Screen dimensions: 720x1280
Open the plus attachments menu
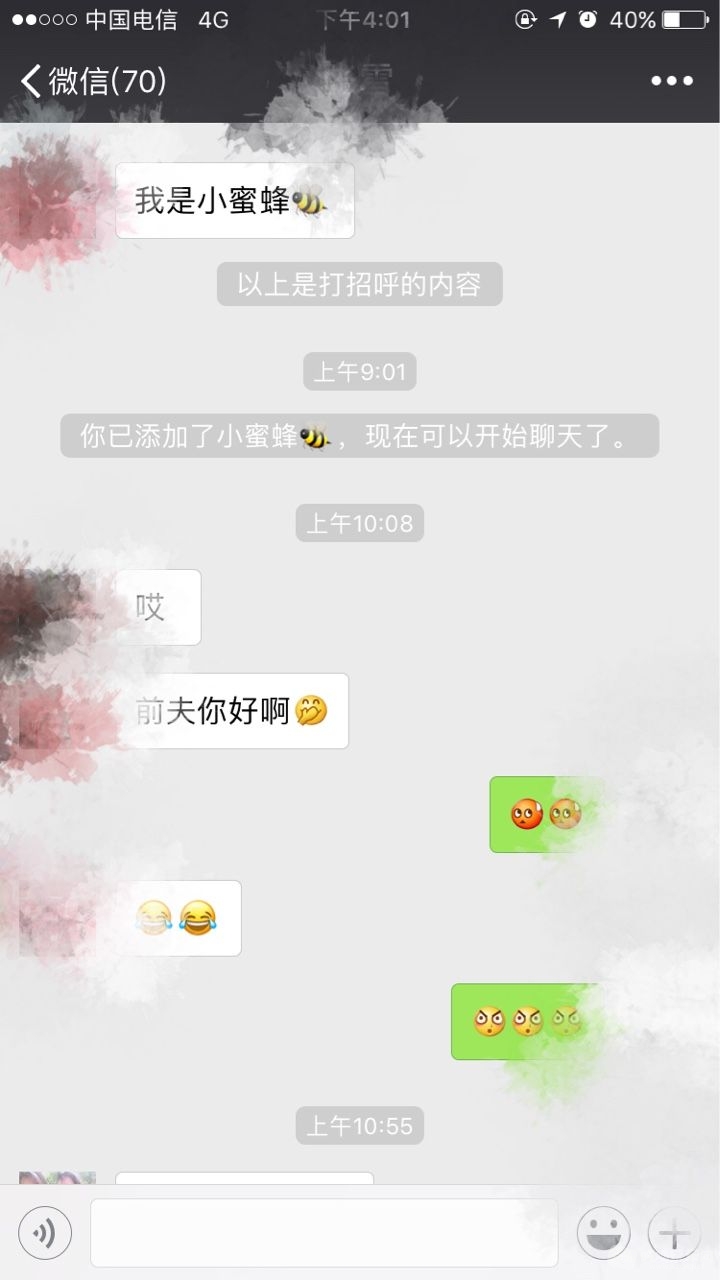[674, 1233]
